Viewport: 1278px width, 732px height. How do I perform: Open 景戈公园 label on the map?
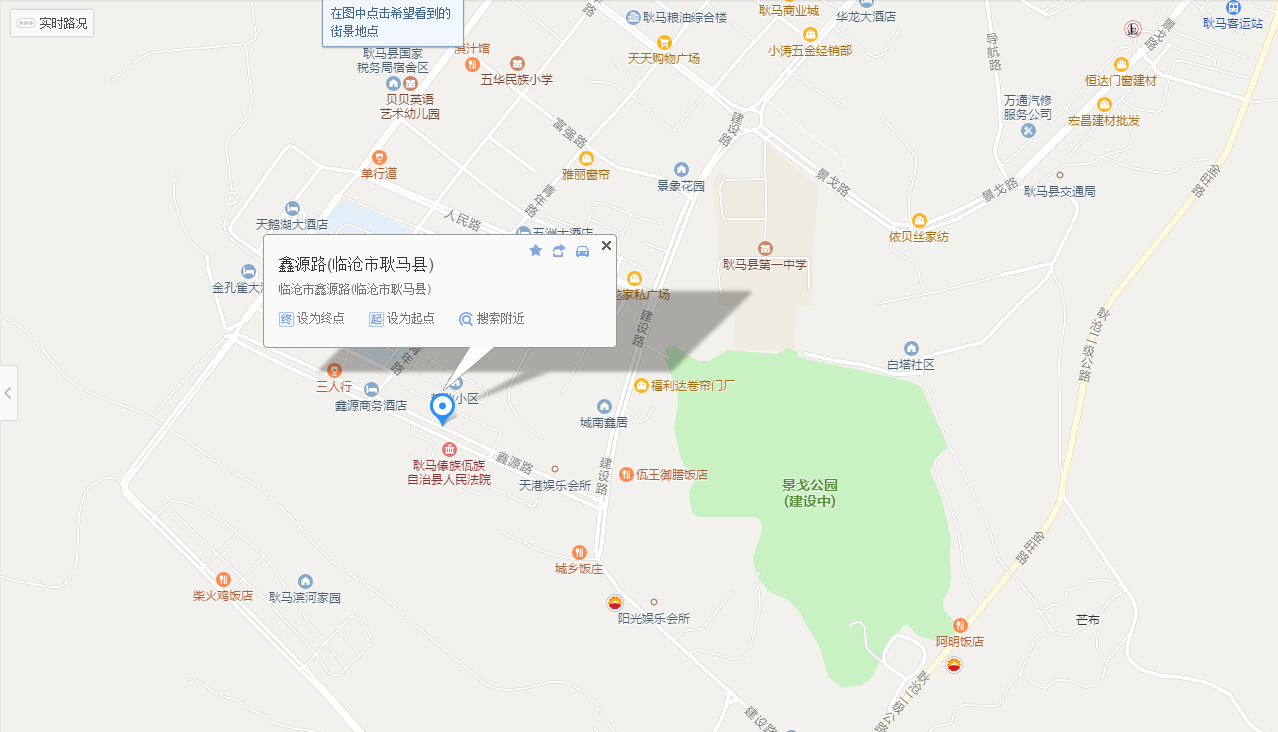[810, 492]
